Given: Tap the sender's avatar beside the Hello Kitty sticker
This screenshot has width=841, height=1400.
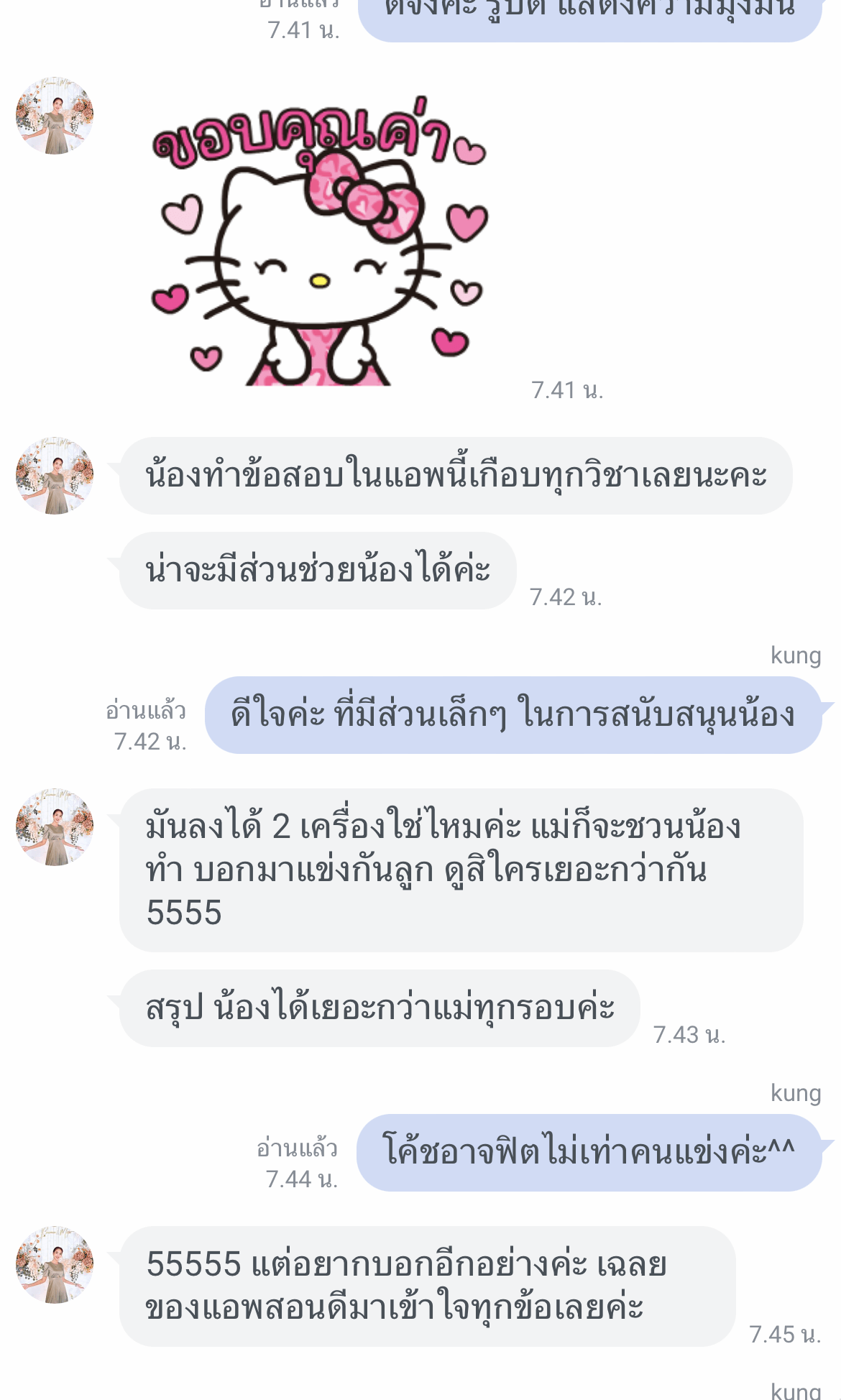Looking at the screenshot, I should tap(55, 116).
